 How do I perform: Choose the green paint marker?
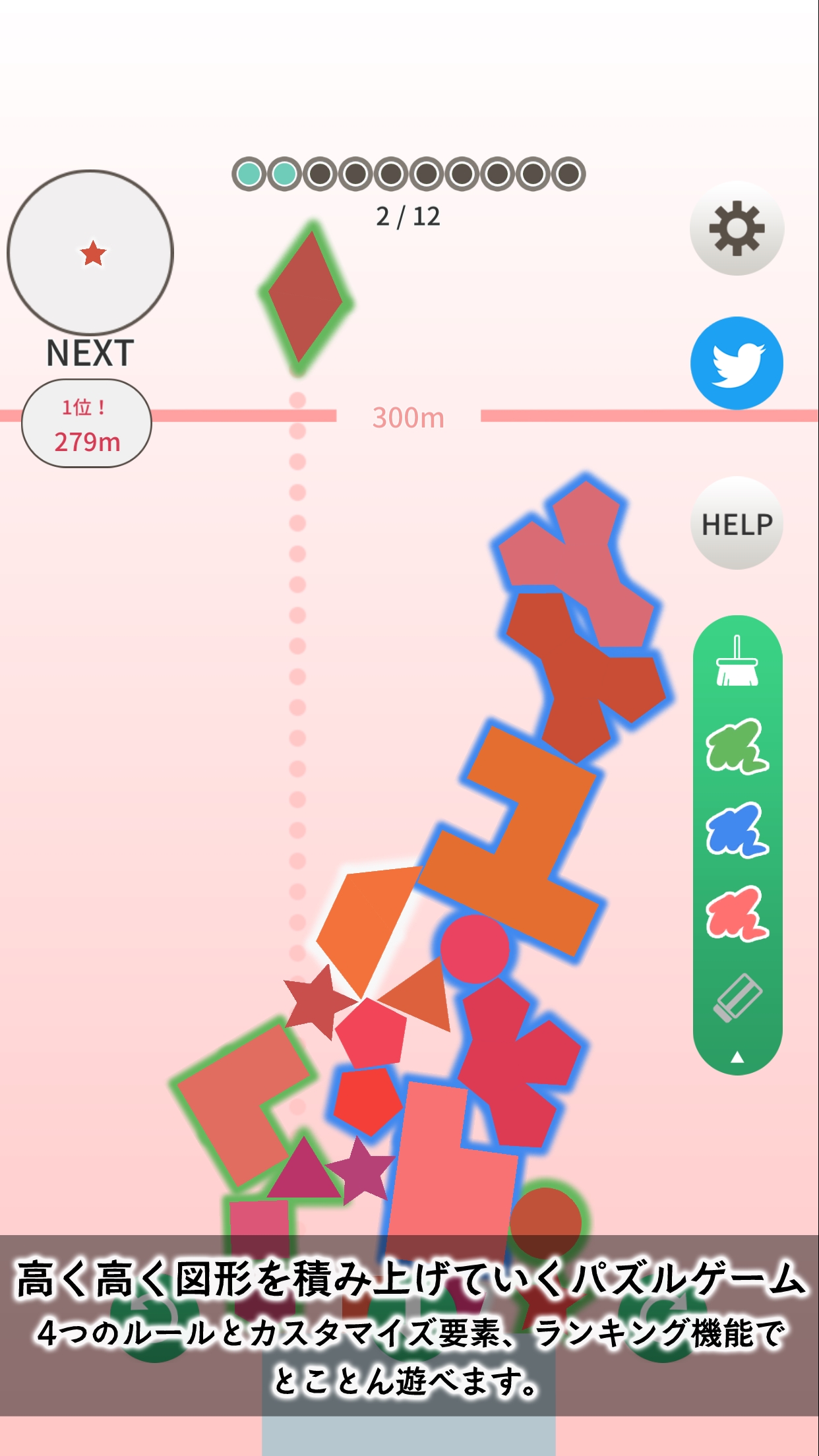coord(737,746)
